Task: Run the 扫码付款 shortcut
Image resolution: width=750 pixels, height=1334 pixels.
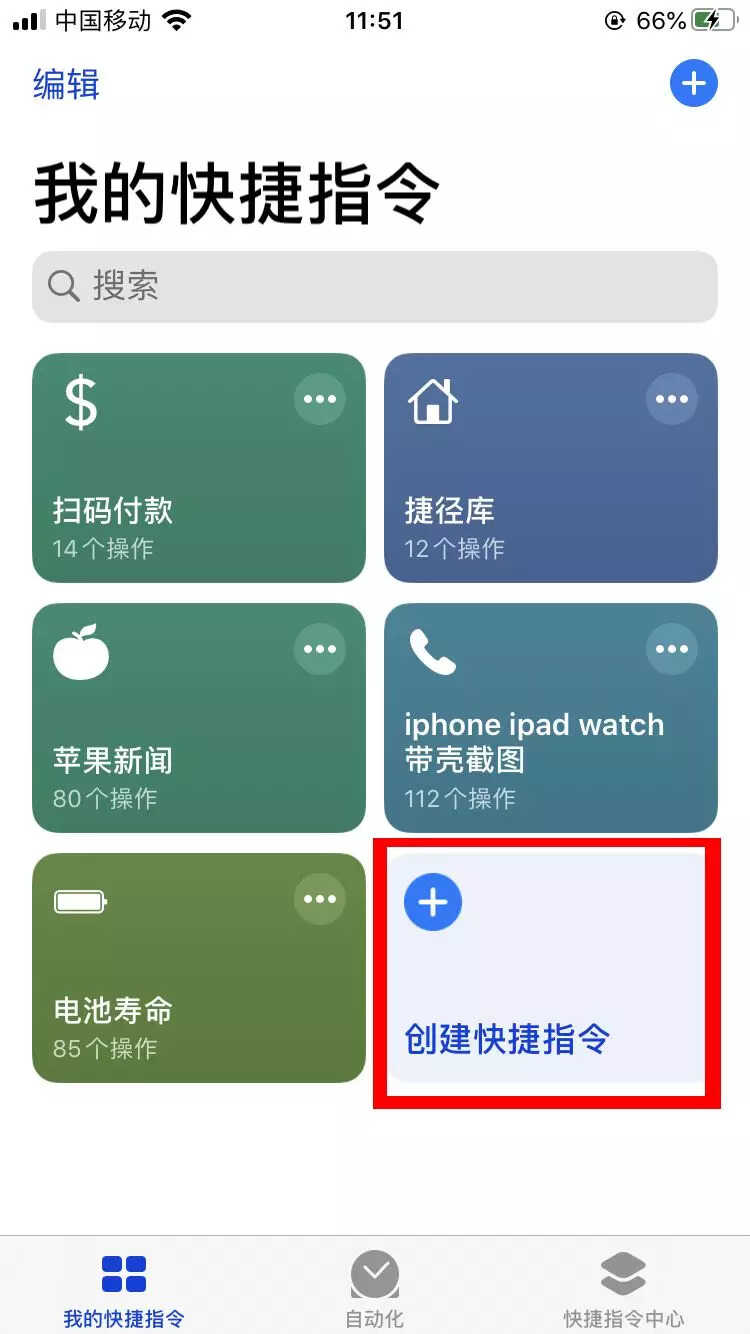Action: click(x=199, y=467)
